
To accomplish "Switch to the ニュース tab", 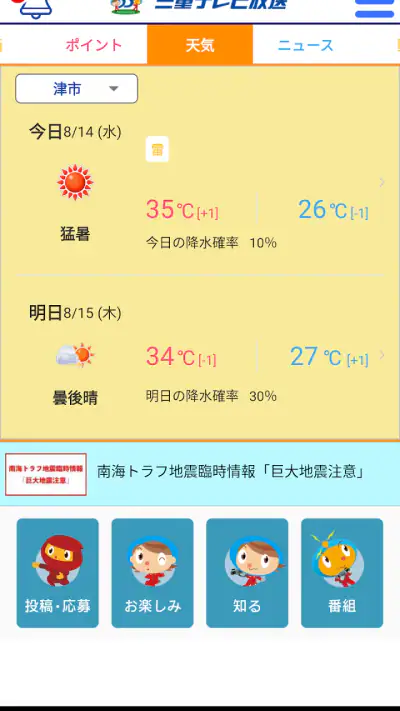I will [306, 45].
